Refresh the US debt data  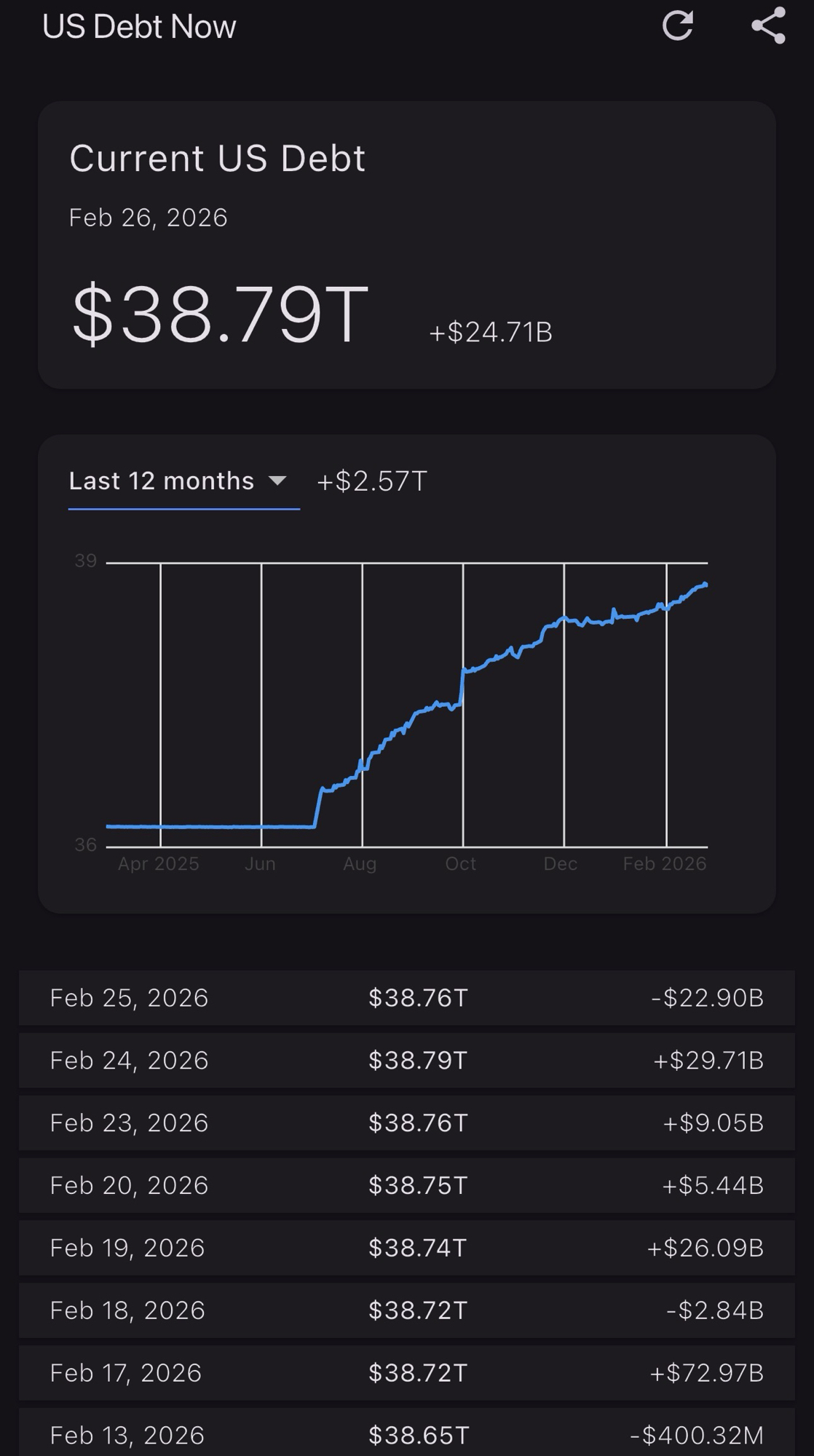coord(677,26)
